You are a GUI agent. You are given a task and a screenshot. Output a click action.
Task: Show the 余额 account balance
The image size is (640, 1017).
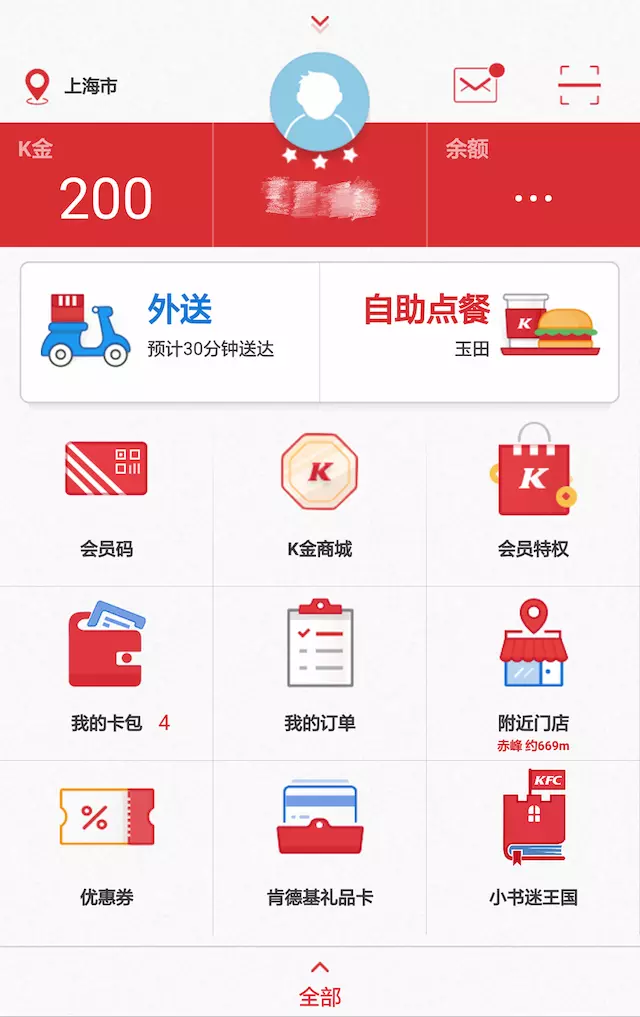[x=532, y=186]
